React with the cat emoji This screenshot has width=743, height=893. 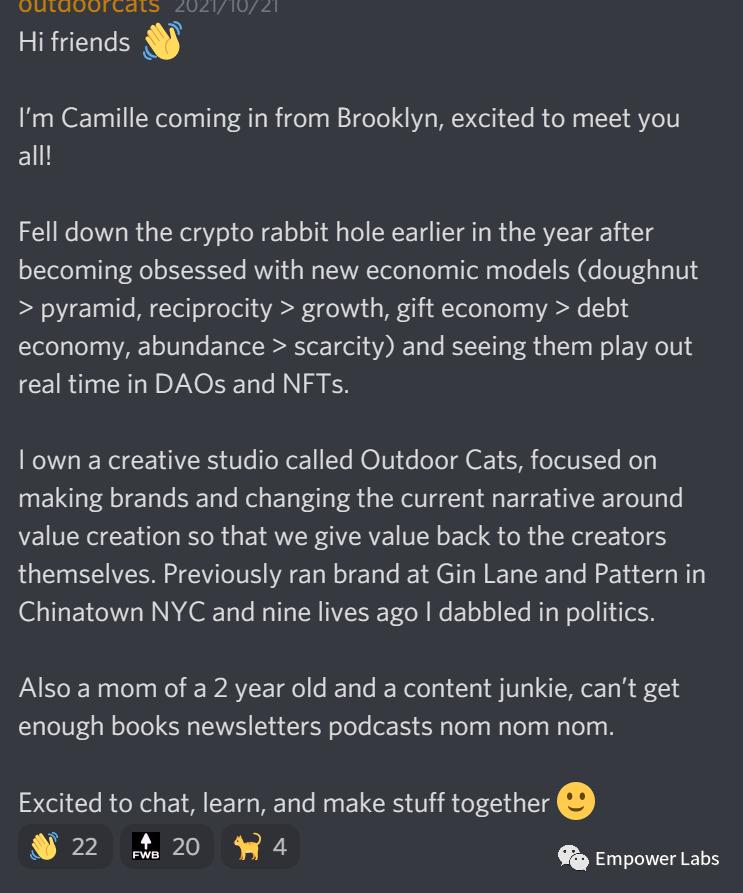[x=260, y=847]
